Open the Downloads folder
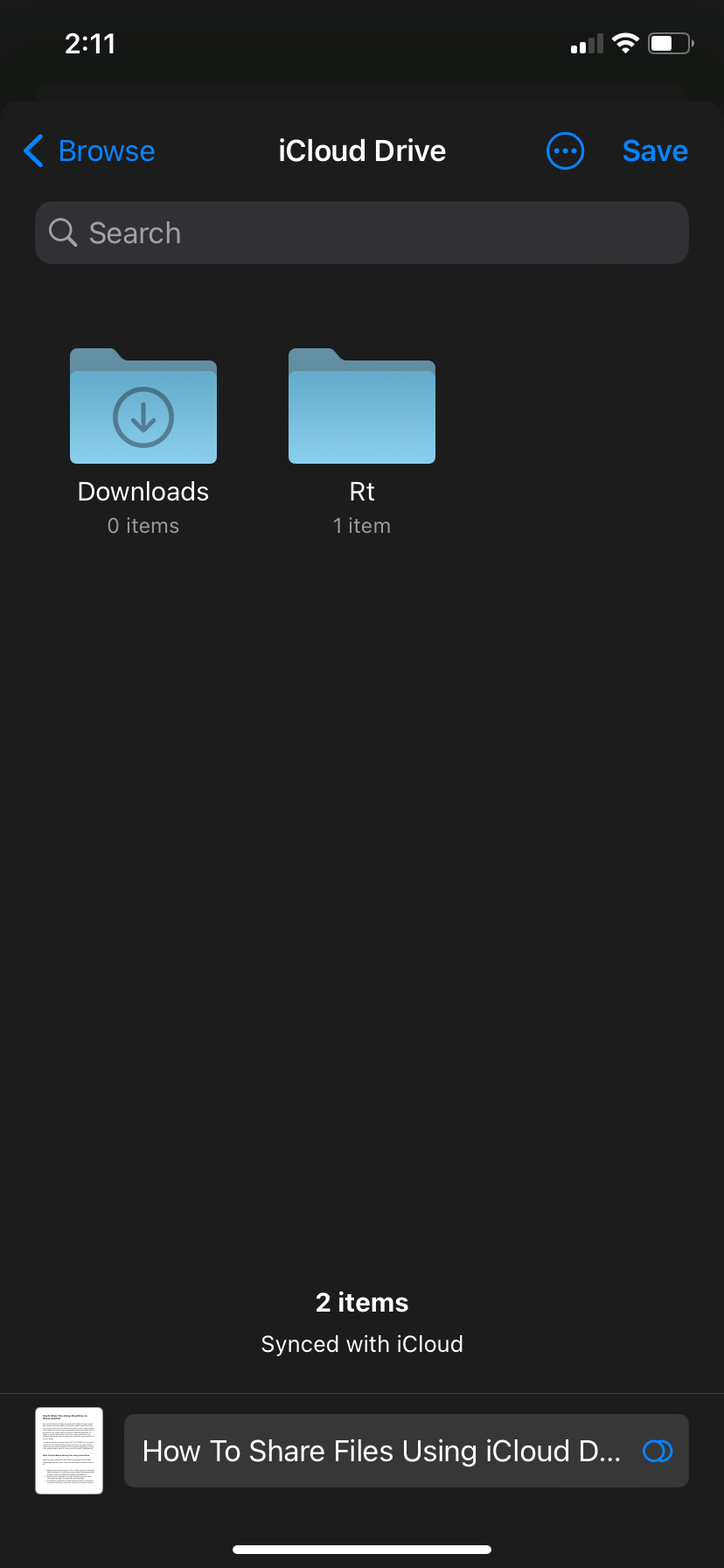Image resolution: width=724 pixels, height=1568 pixels. [x=143, y=408]
